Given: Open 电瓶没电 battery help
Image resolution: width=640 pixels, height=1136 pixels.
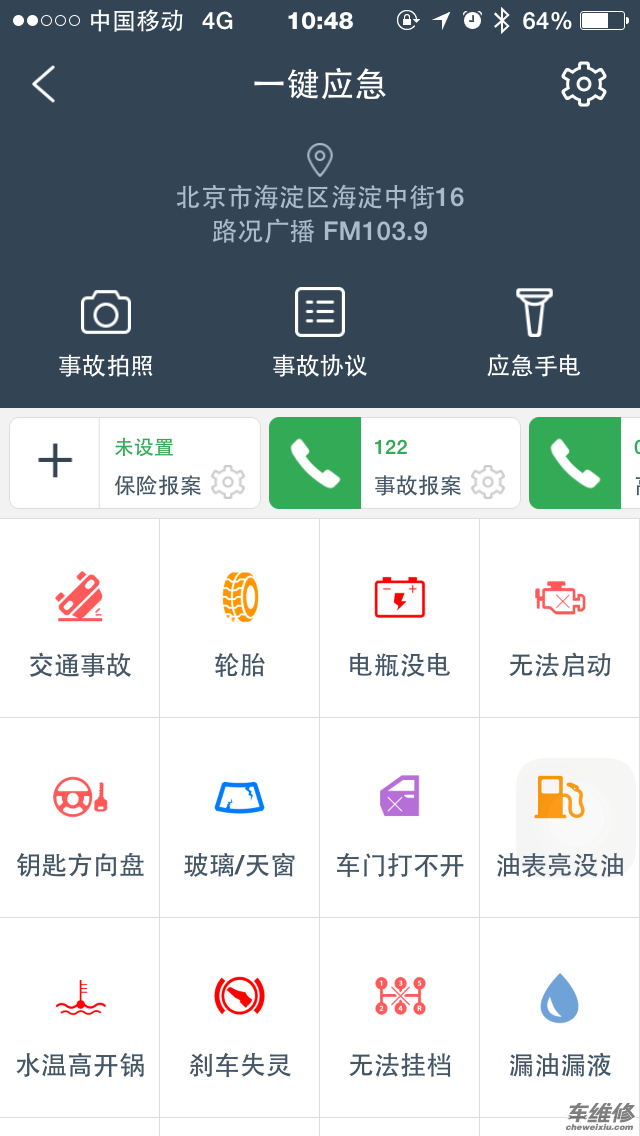Looking at the screenshot, I should (x=399, y=618).
